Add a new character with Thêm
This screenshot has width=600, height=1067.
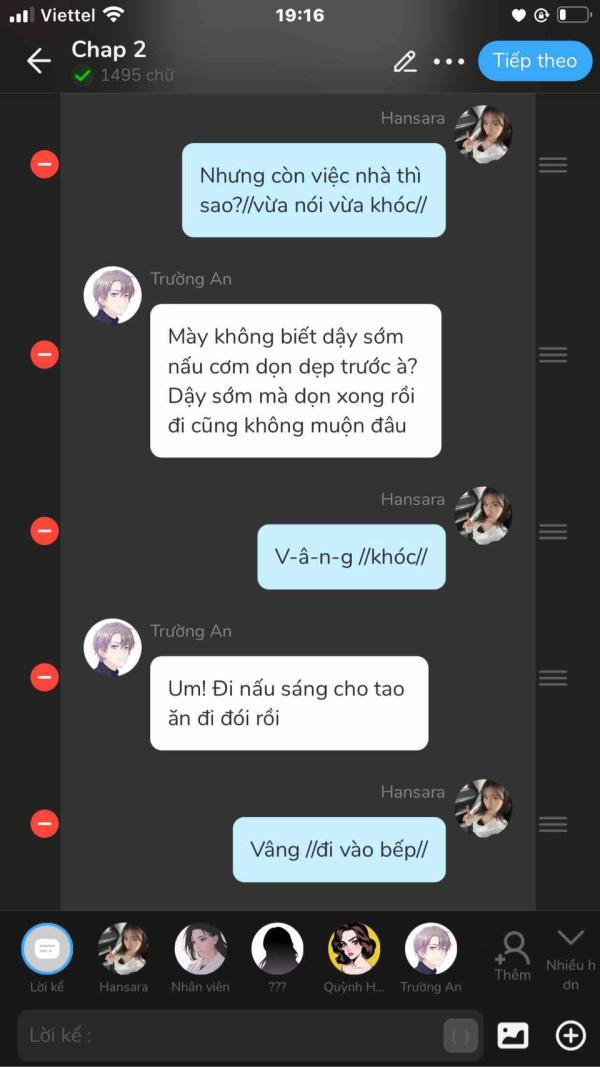tap(513, 955)
